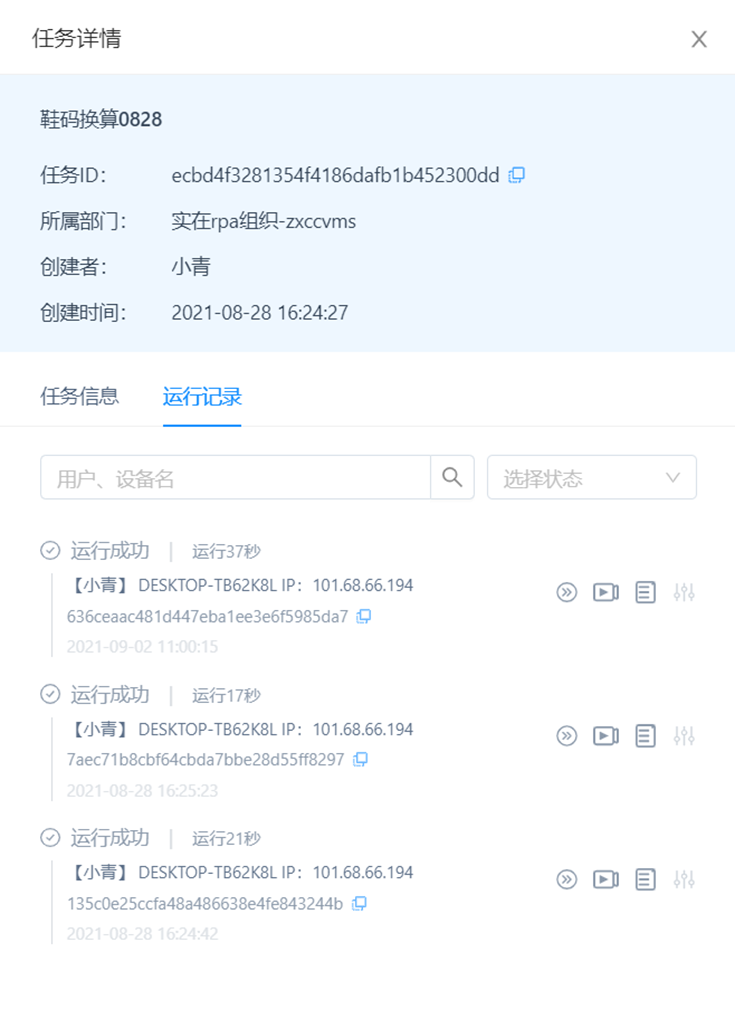This screenshot has width=735, height=1028.
Task: Copy the 任务ID value
Action: coord(516,175)
